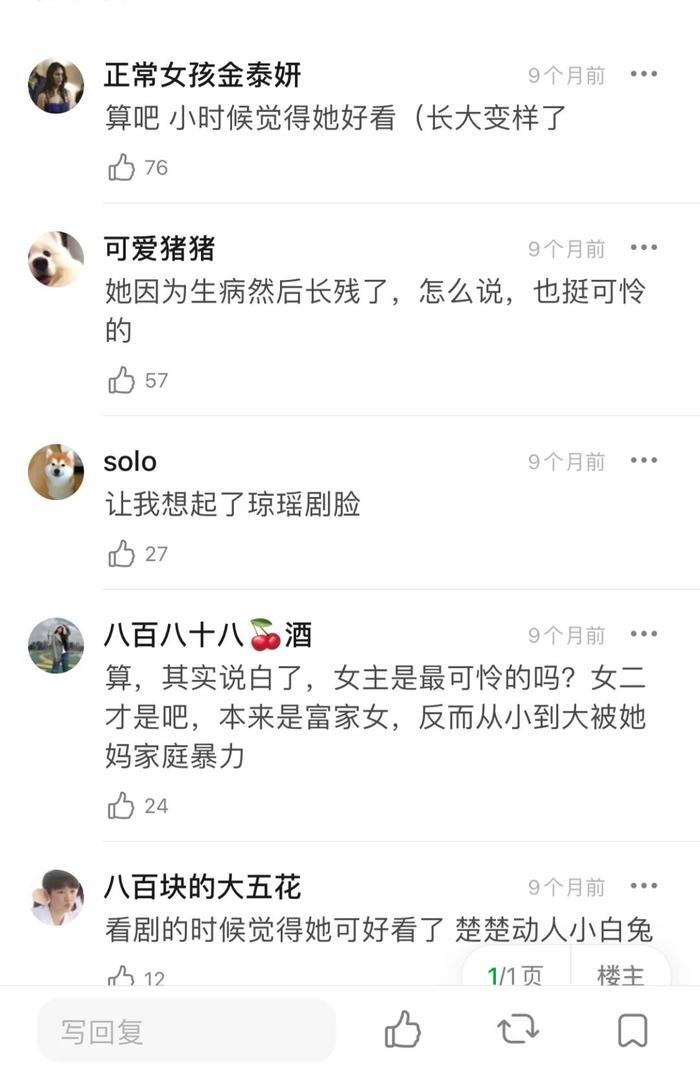Open the 1/1页 page selector
Image resolution: width=700 pixels, height=1071 pixels.
tap(516, 975)
